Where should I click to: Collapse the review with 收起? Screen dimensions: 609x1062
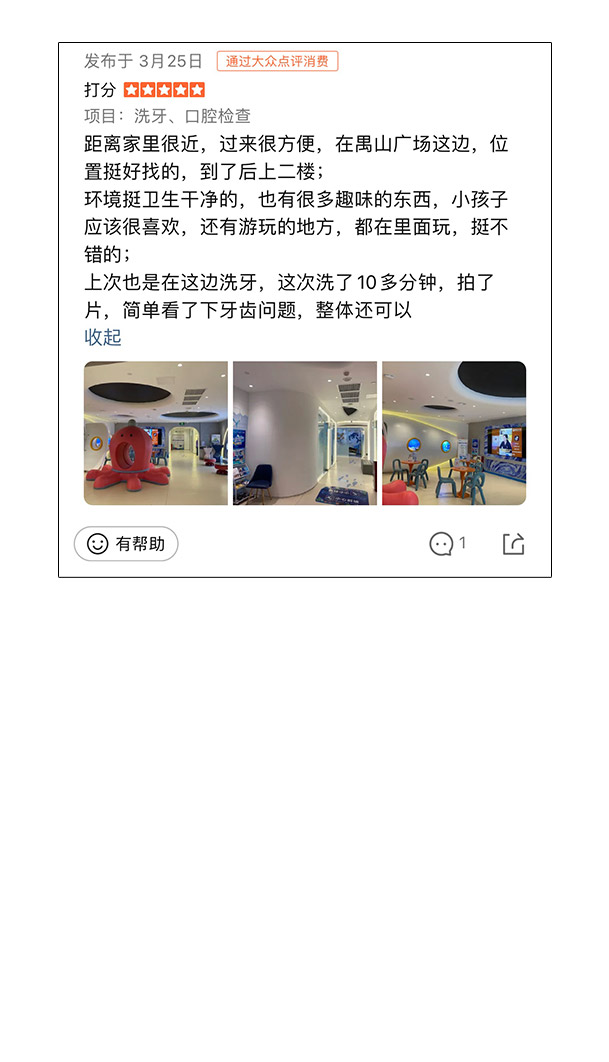(x=102, y=337)
